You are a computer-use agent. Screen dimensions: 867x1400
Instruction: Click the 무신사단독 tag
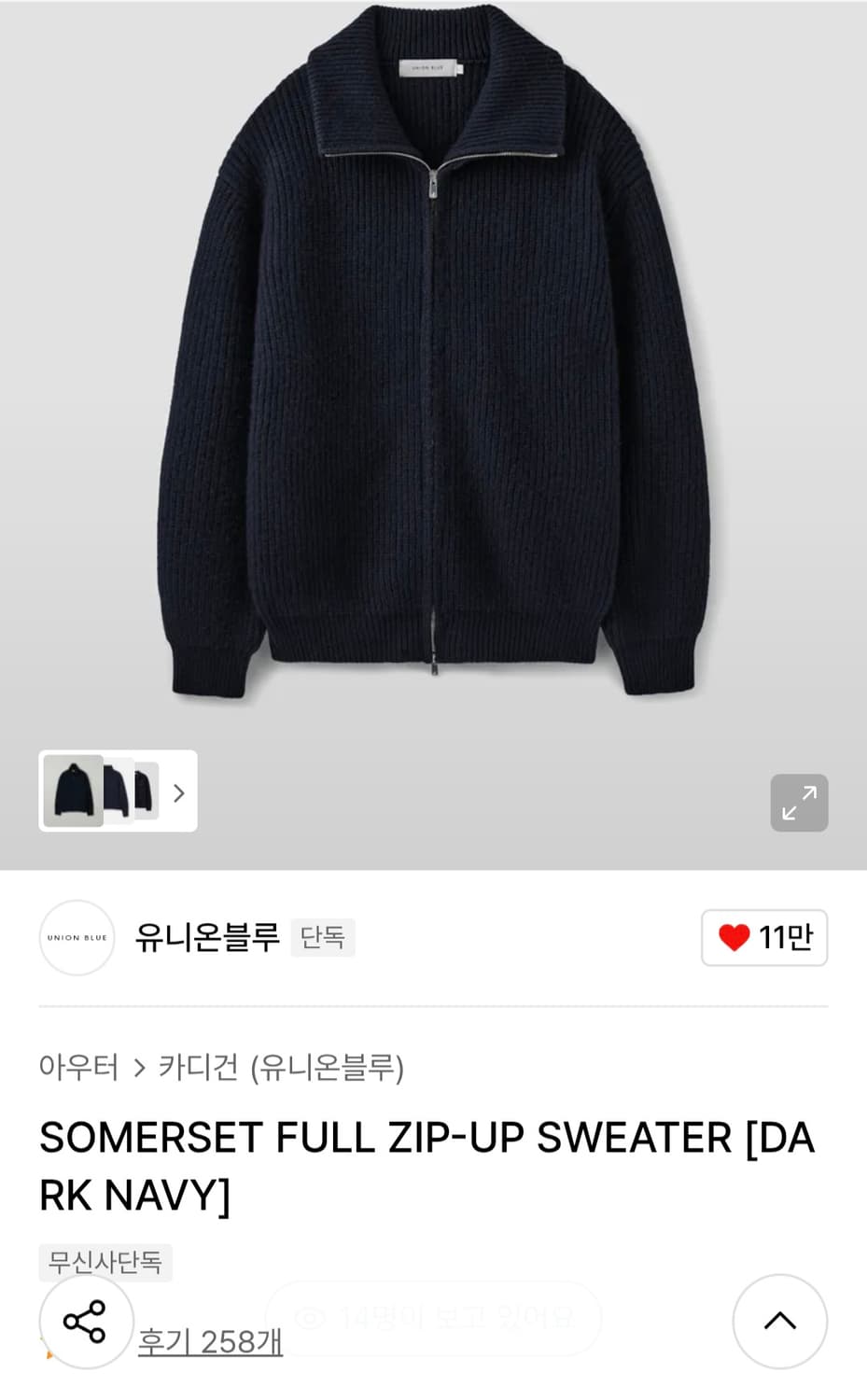coord(105,1263)
